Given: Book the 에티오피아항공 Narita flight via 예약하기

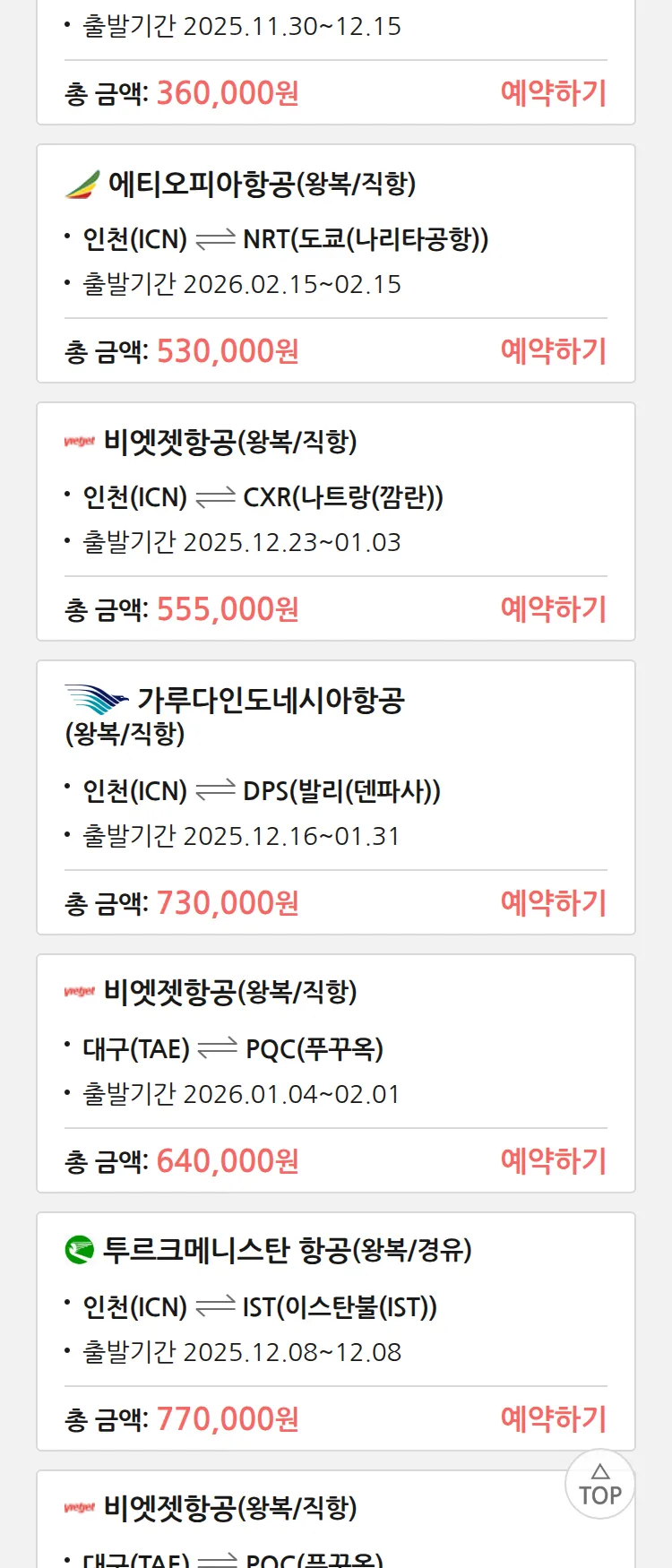Looking at the screenshot, I should click(x=553, y=351).
